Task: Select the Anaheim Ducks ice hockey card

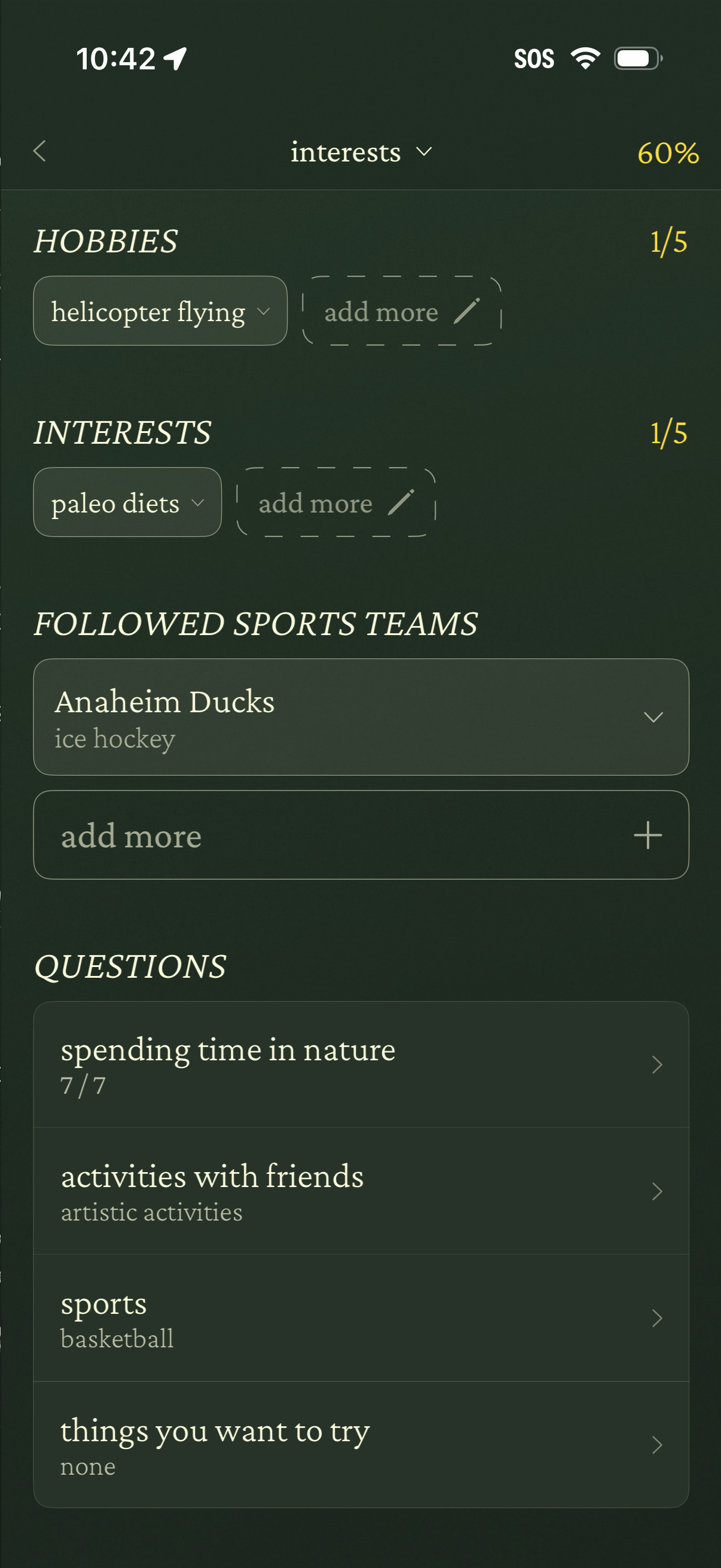Action: point(304,718)
